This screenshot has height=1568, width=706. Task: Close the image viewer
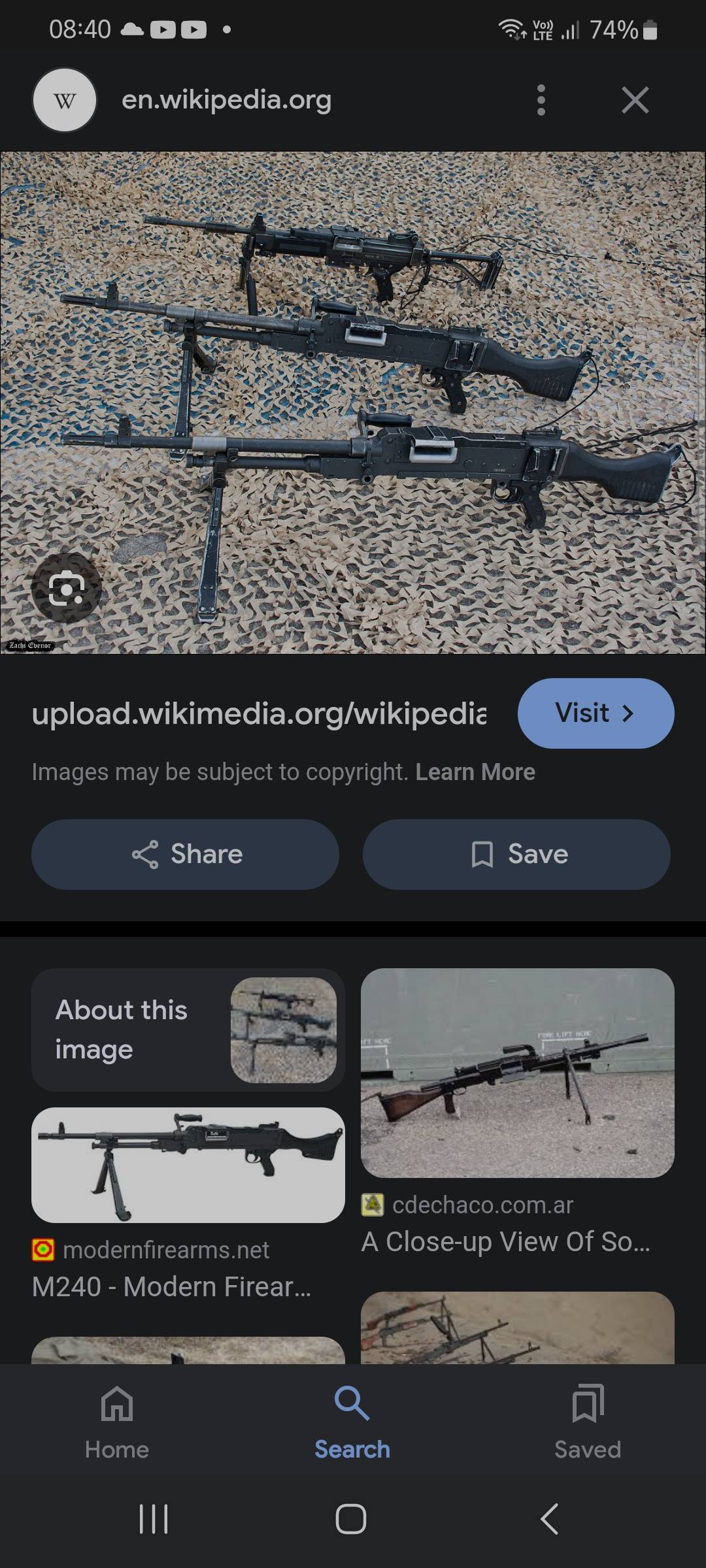click(635, 100)
